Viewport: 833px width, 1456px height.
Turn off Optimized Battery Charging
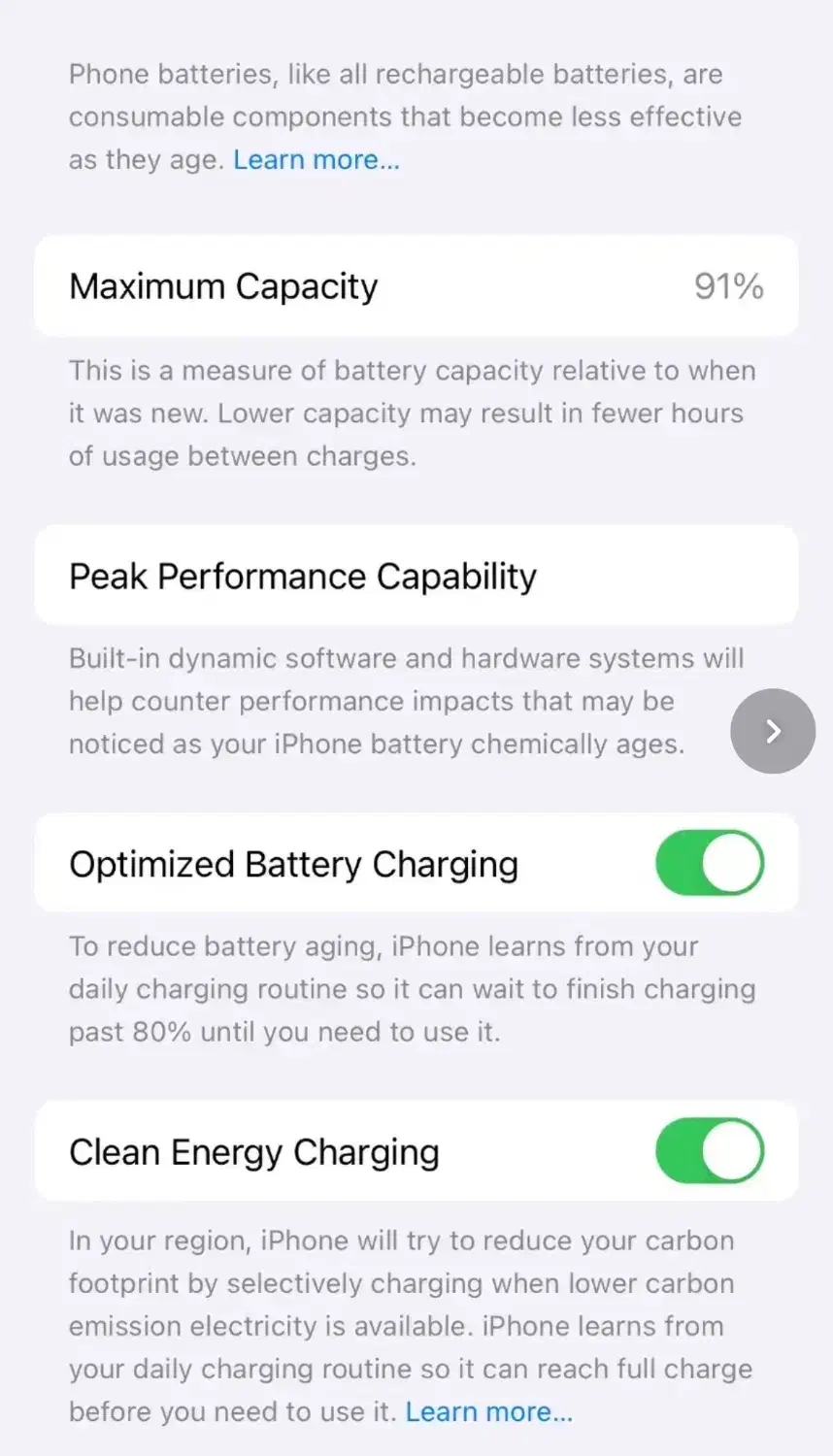710,863
